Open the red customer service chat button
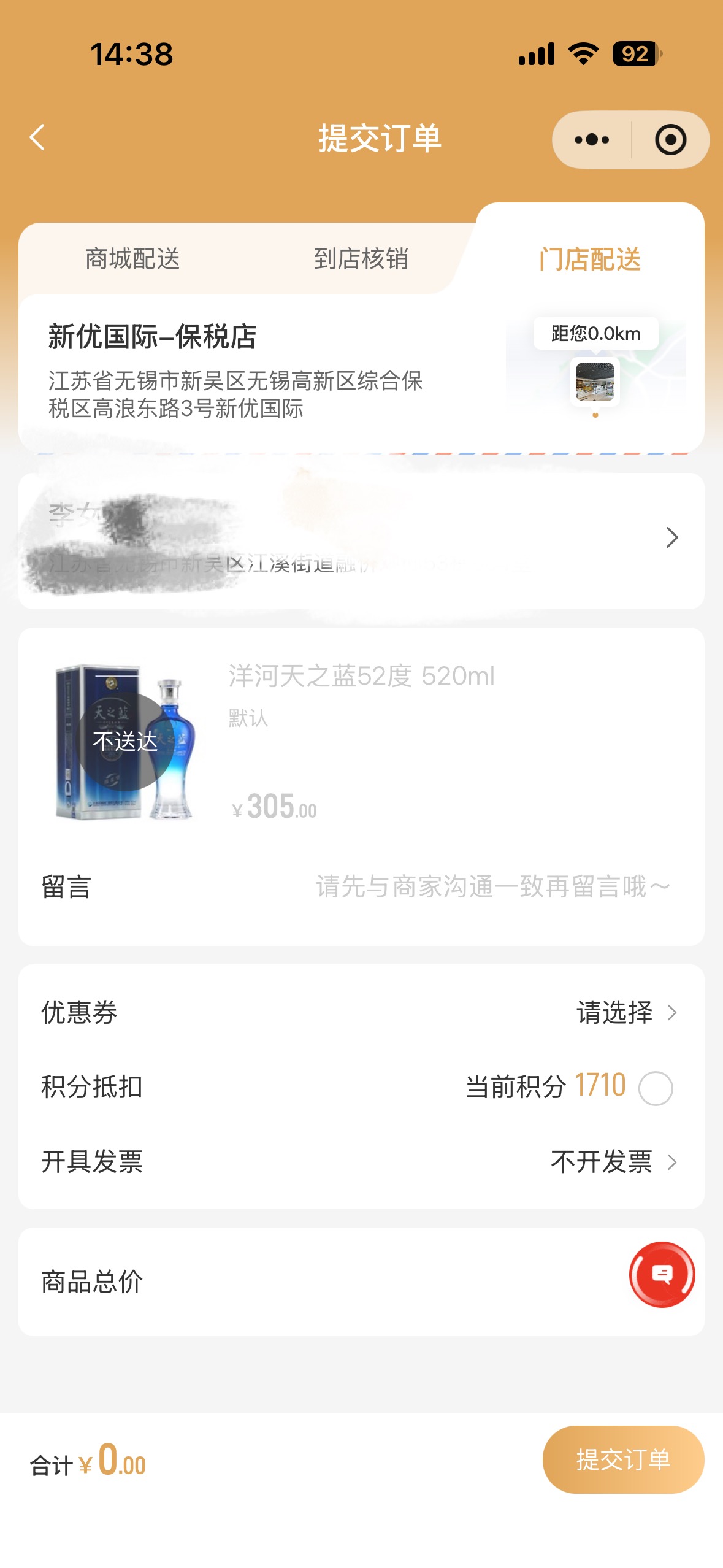Screen dimensions: 723x1568 662,1275
